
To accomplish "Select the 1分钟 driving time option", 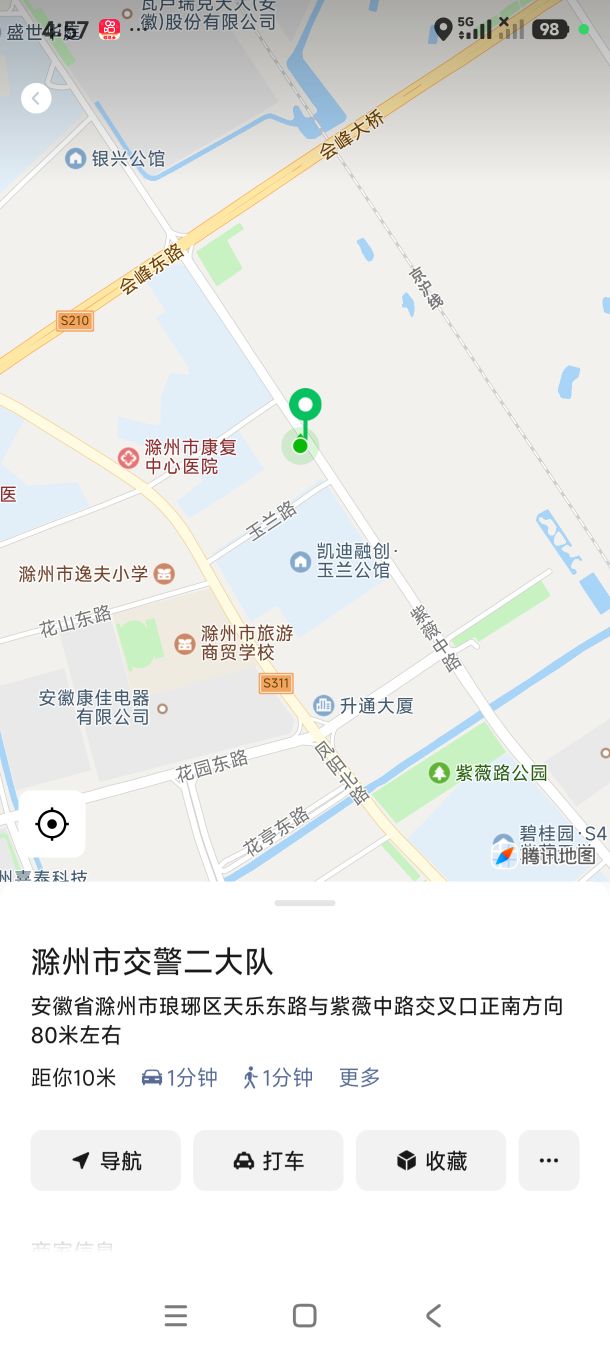I will point(180,1077).
